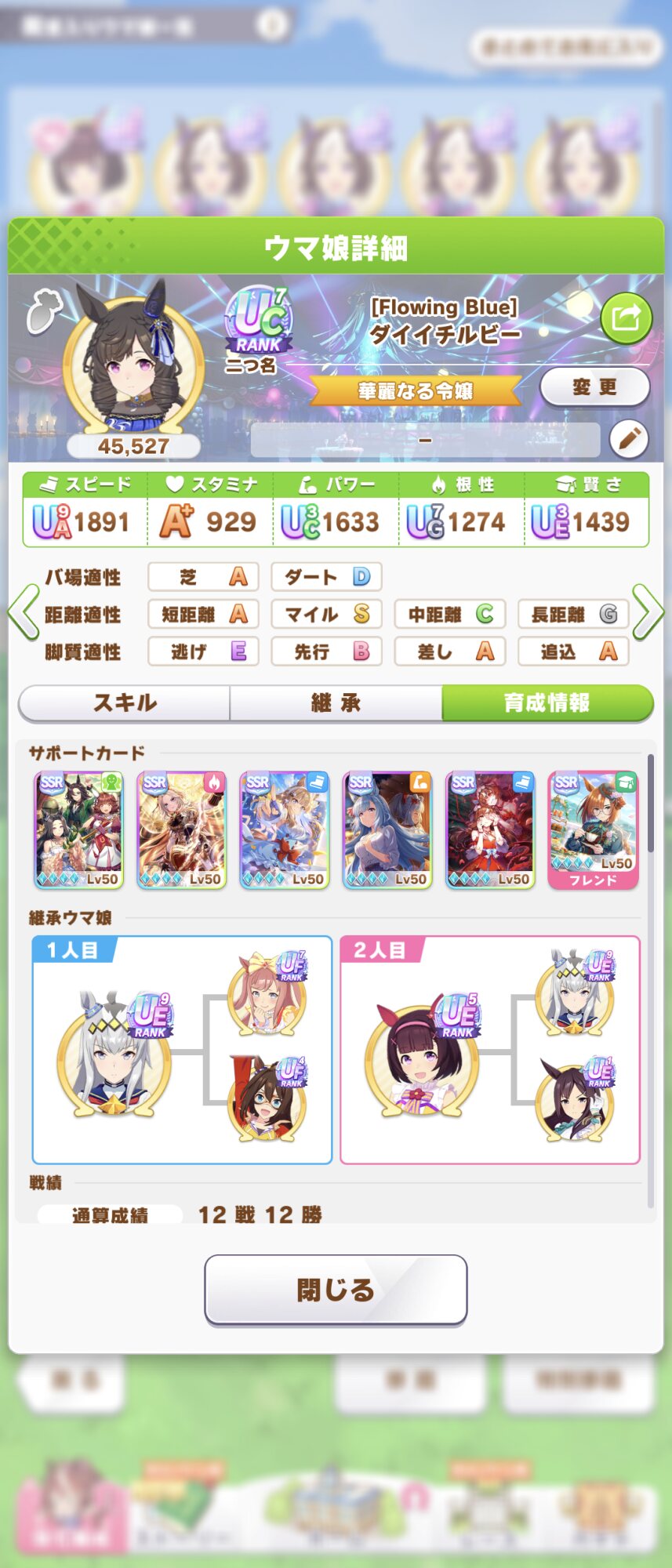Select the 育成情報 tab
The height and width of the screenshot is (1568, 672).
coord(547,702)
